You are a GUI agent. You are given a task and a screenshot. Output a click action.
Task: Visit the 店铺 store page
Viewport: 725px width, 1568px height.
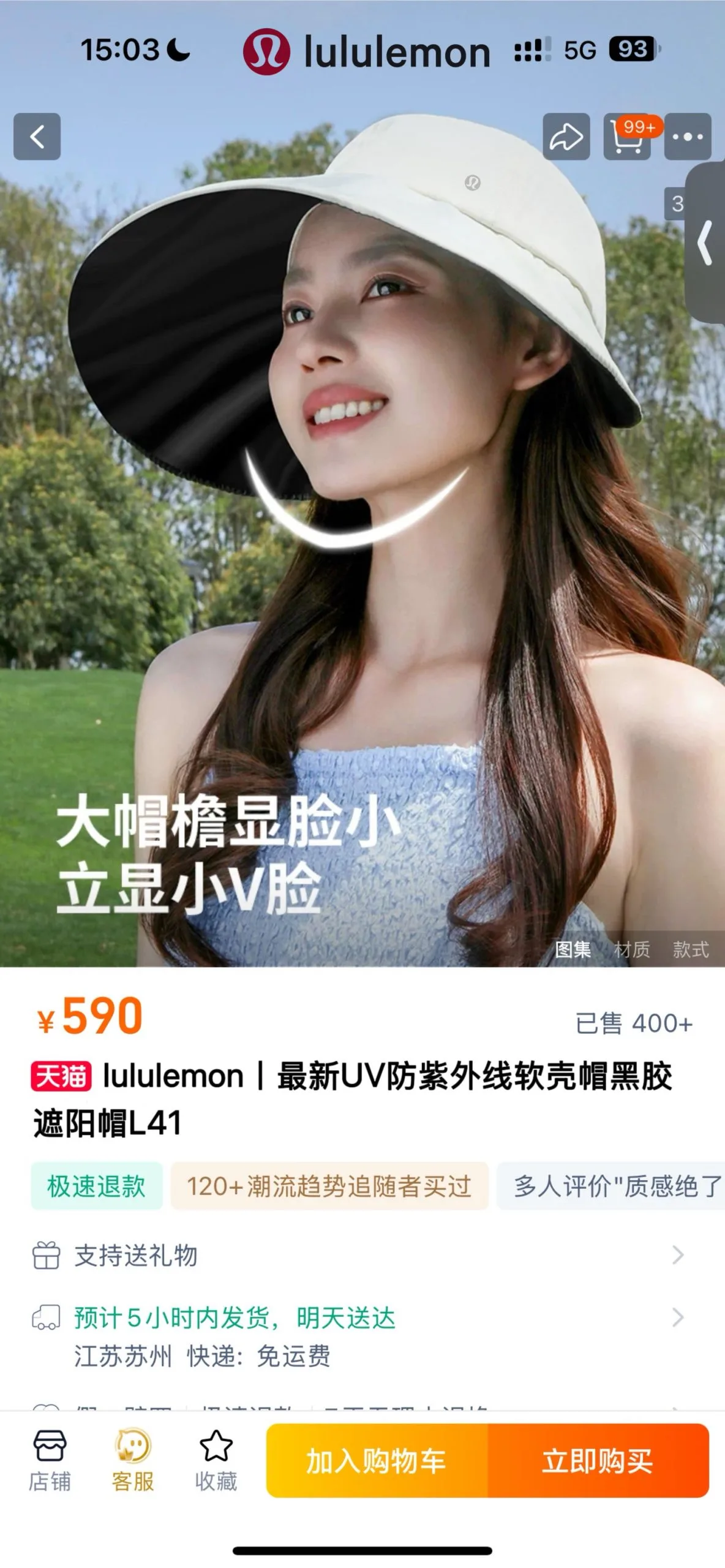[x=50, y=1461]
